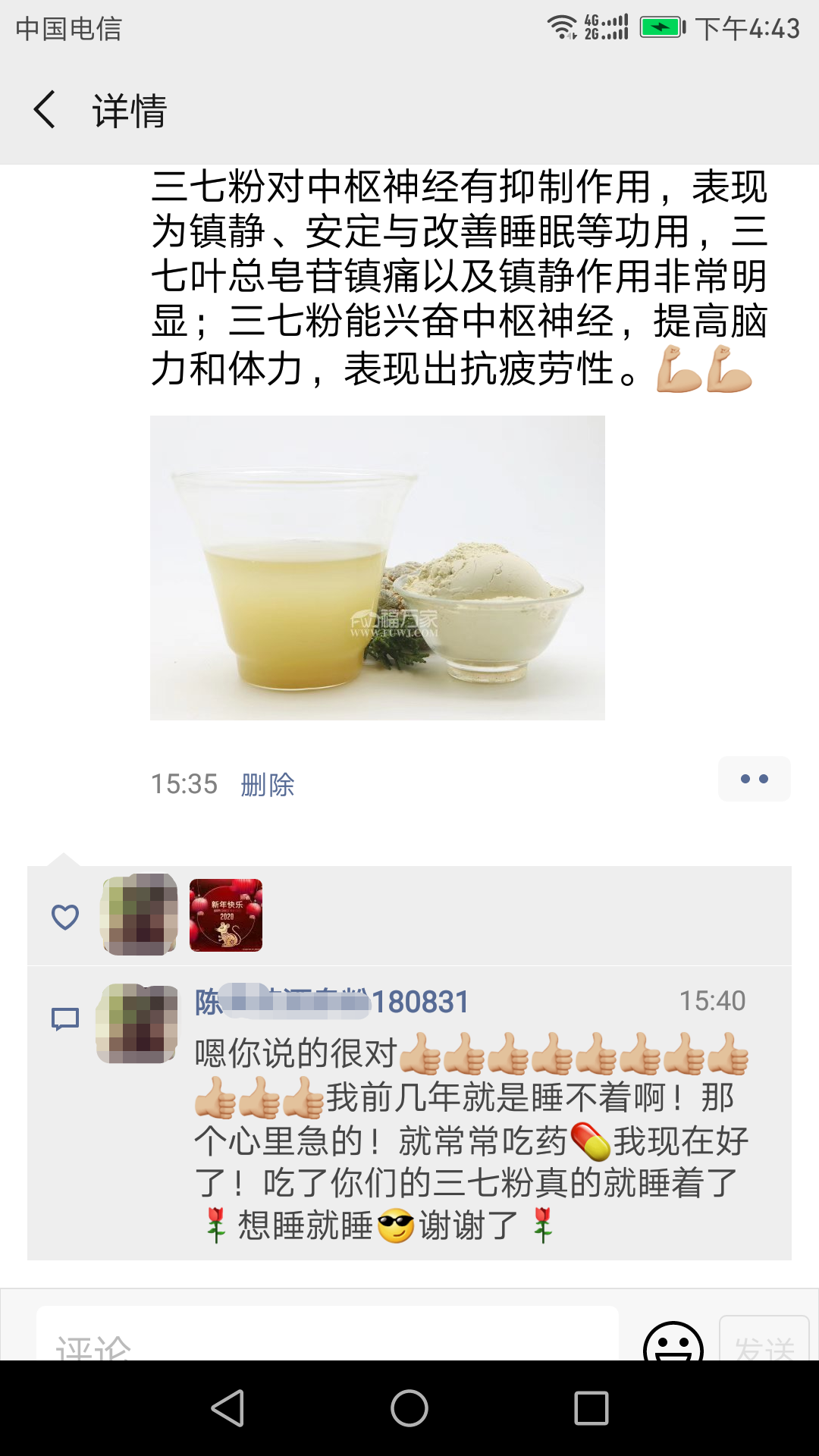Open the pixelated avatar of the first liker

[x=140, y=915]
